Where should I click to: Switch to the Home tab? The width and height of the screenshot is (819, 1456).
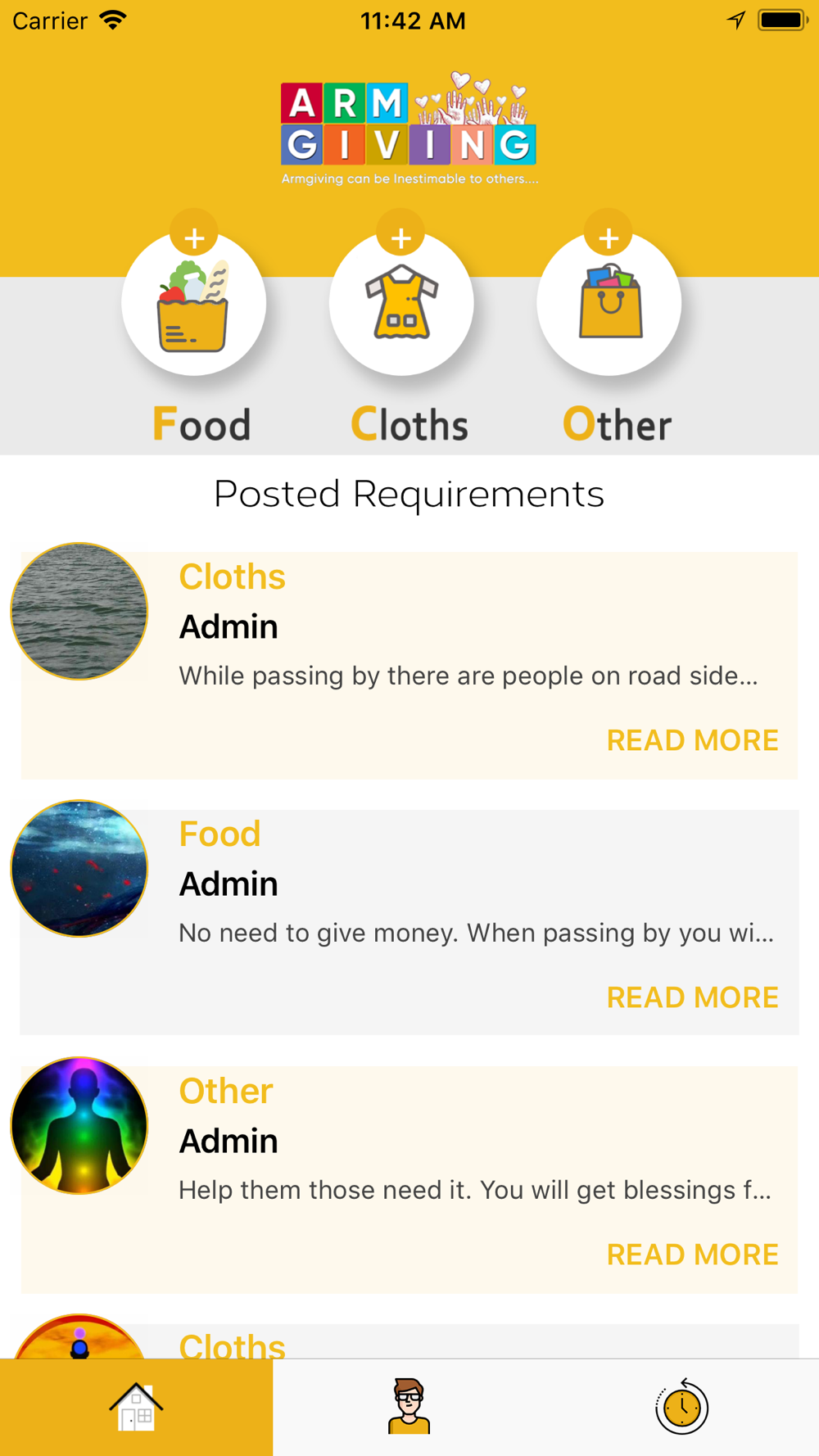click(136, 1407)
